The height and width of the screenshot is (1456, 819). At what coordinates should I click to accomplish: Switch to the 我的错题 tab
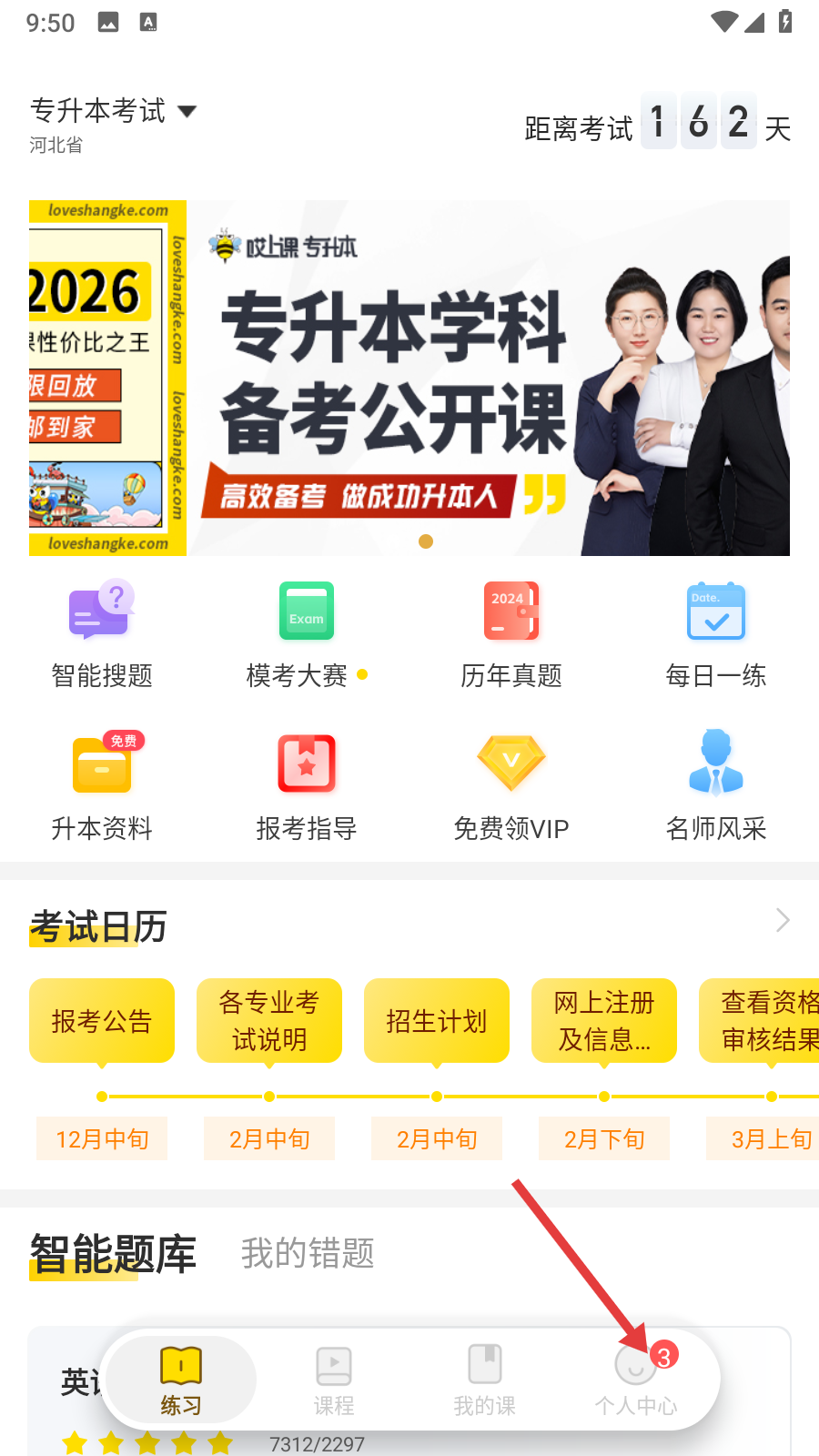pyautogui.click(x=308, y=1253)
